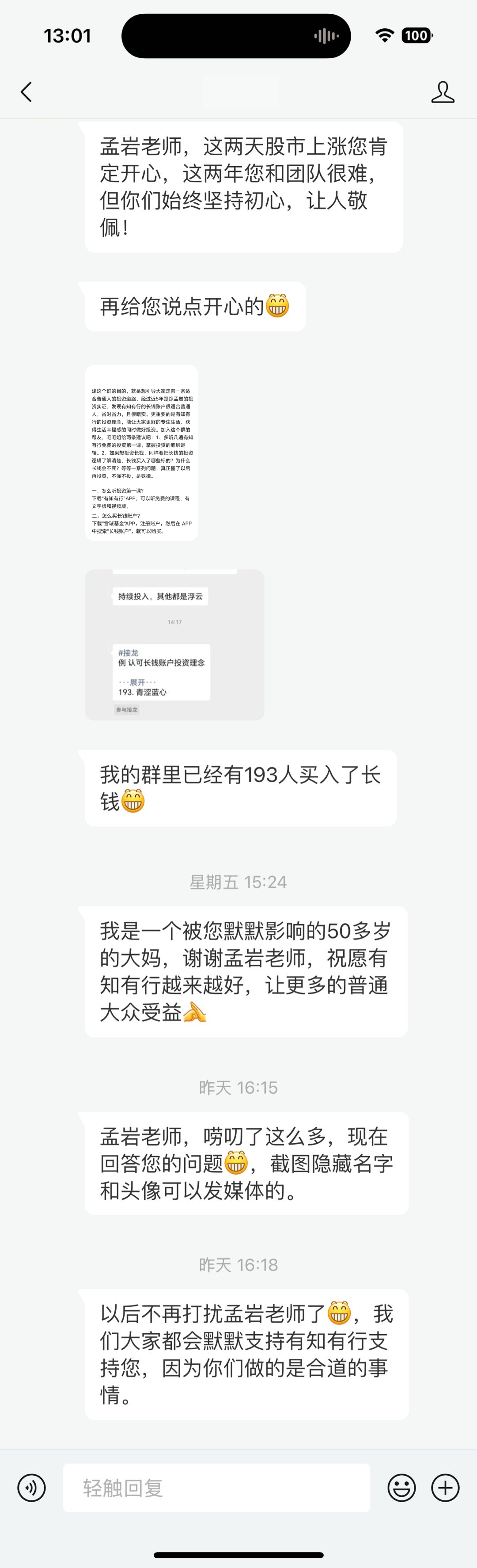Open the text image about the group's purpose
The height and width of the screenshot is (1568, 477).
click(142, 453)
